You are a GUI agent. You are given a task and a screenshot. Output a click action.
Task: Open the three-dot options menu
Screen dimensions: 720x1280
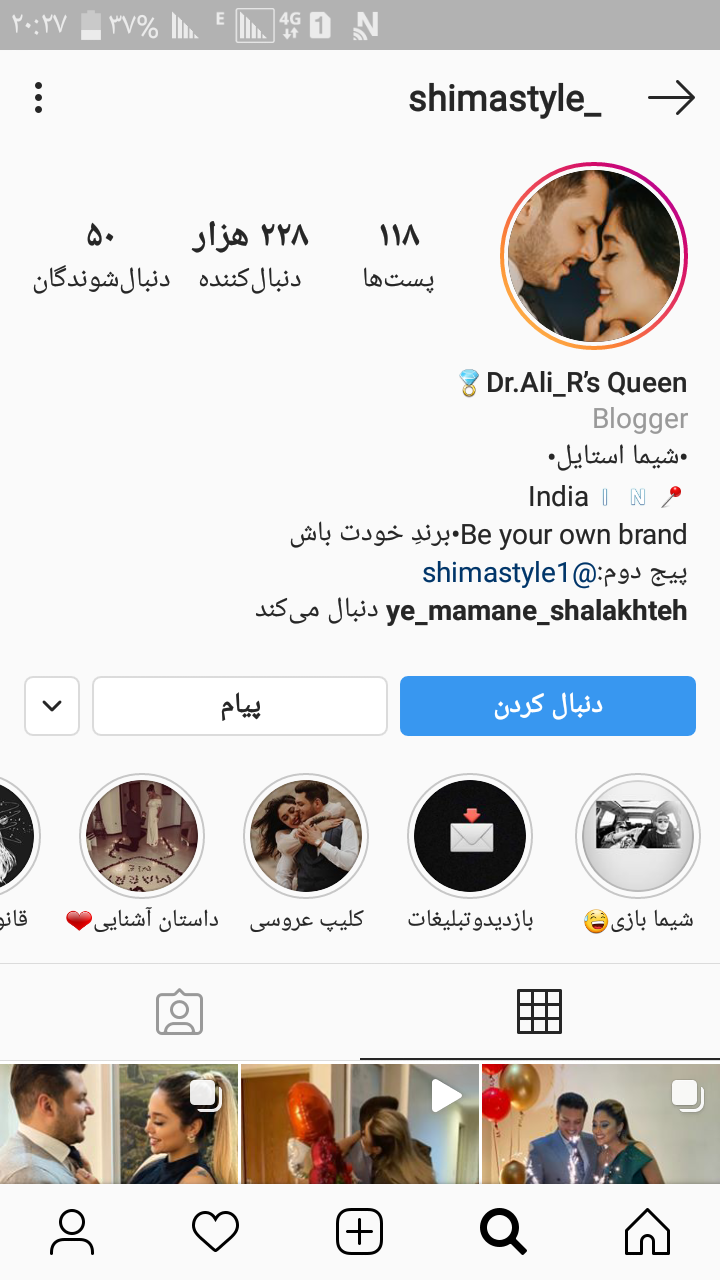[x=38, y=98]
